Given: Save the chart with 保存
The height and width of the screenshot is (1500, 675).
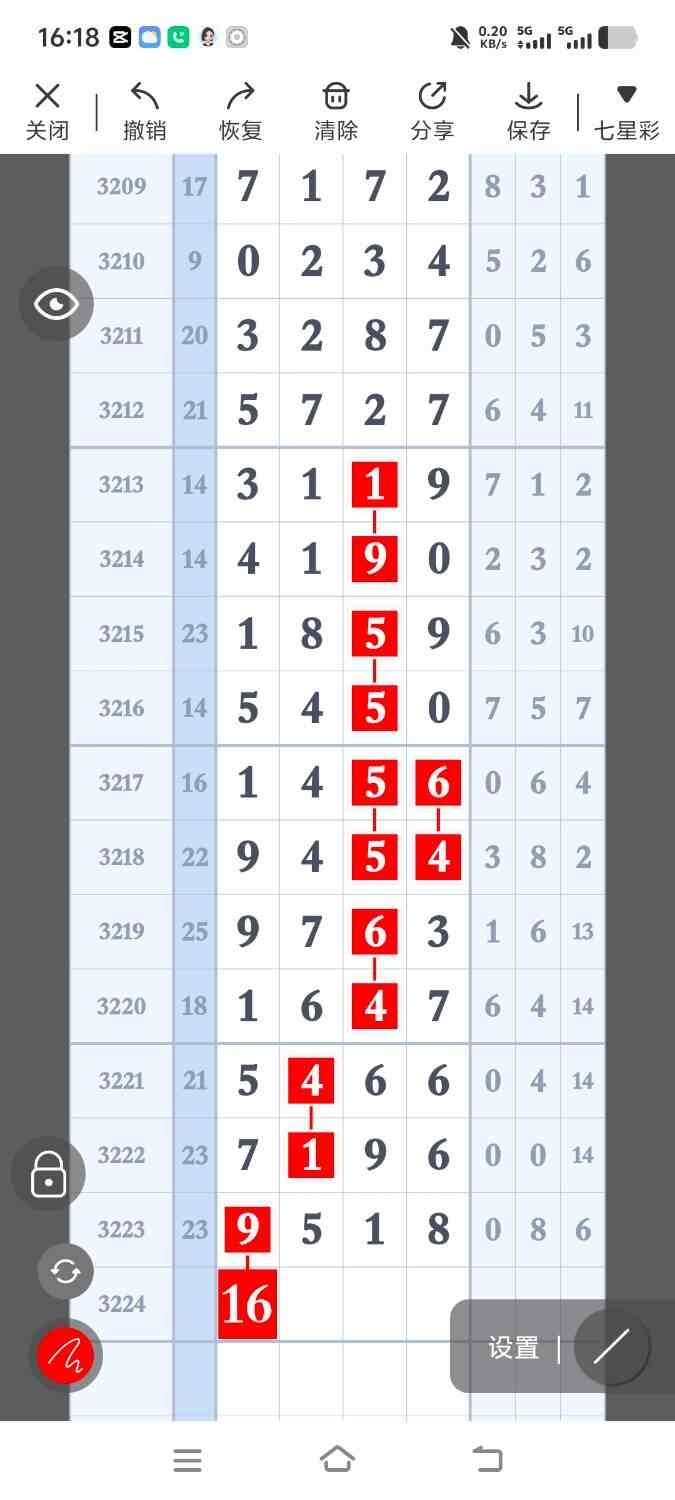Looking at the screenshot, I should point(528,110).
